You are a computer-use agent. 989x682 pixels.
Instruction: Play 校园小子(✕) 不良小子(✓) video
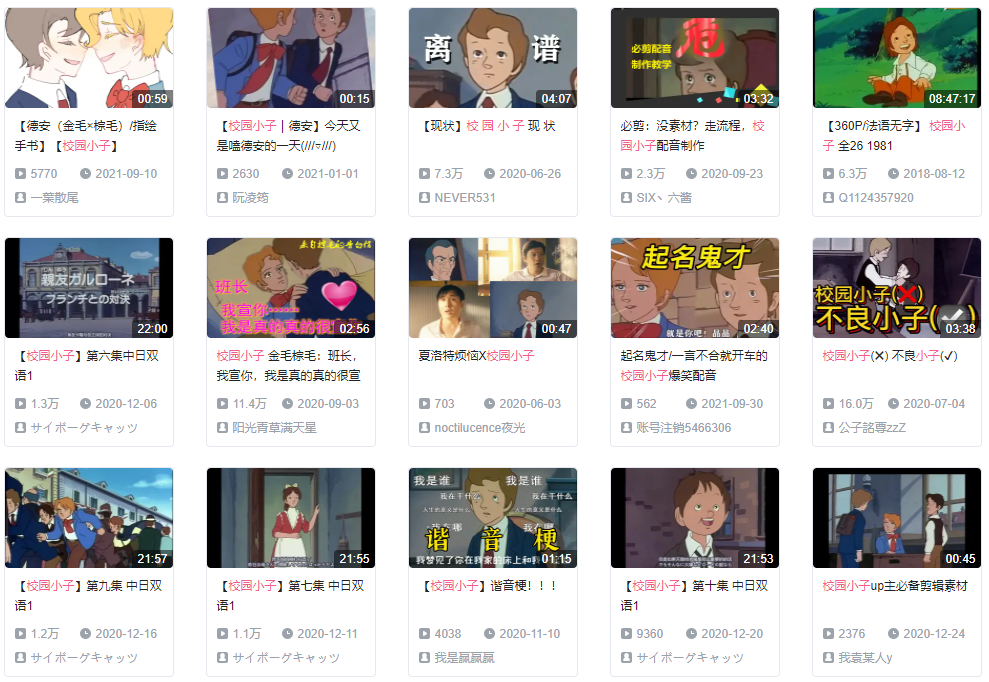coord(897,288)
